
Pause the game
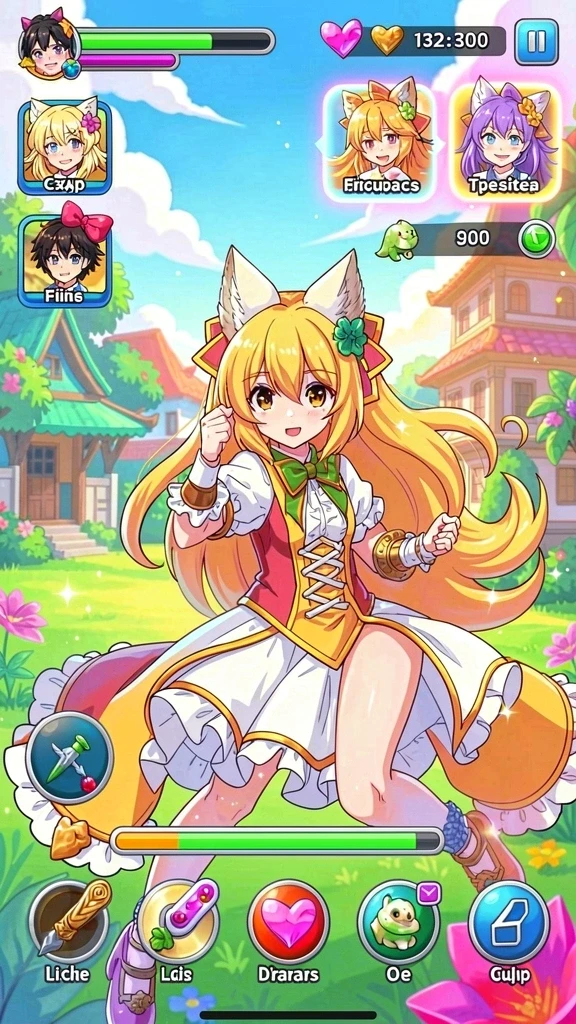(536, 41)
